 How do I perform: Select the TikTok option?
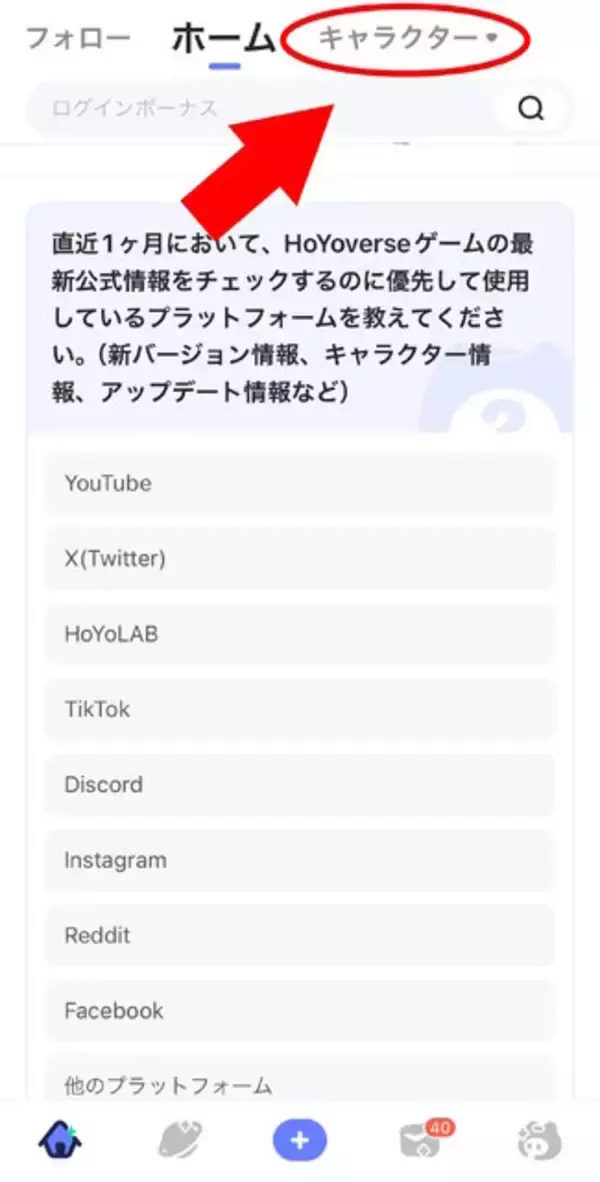click(299, 710)
